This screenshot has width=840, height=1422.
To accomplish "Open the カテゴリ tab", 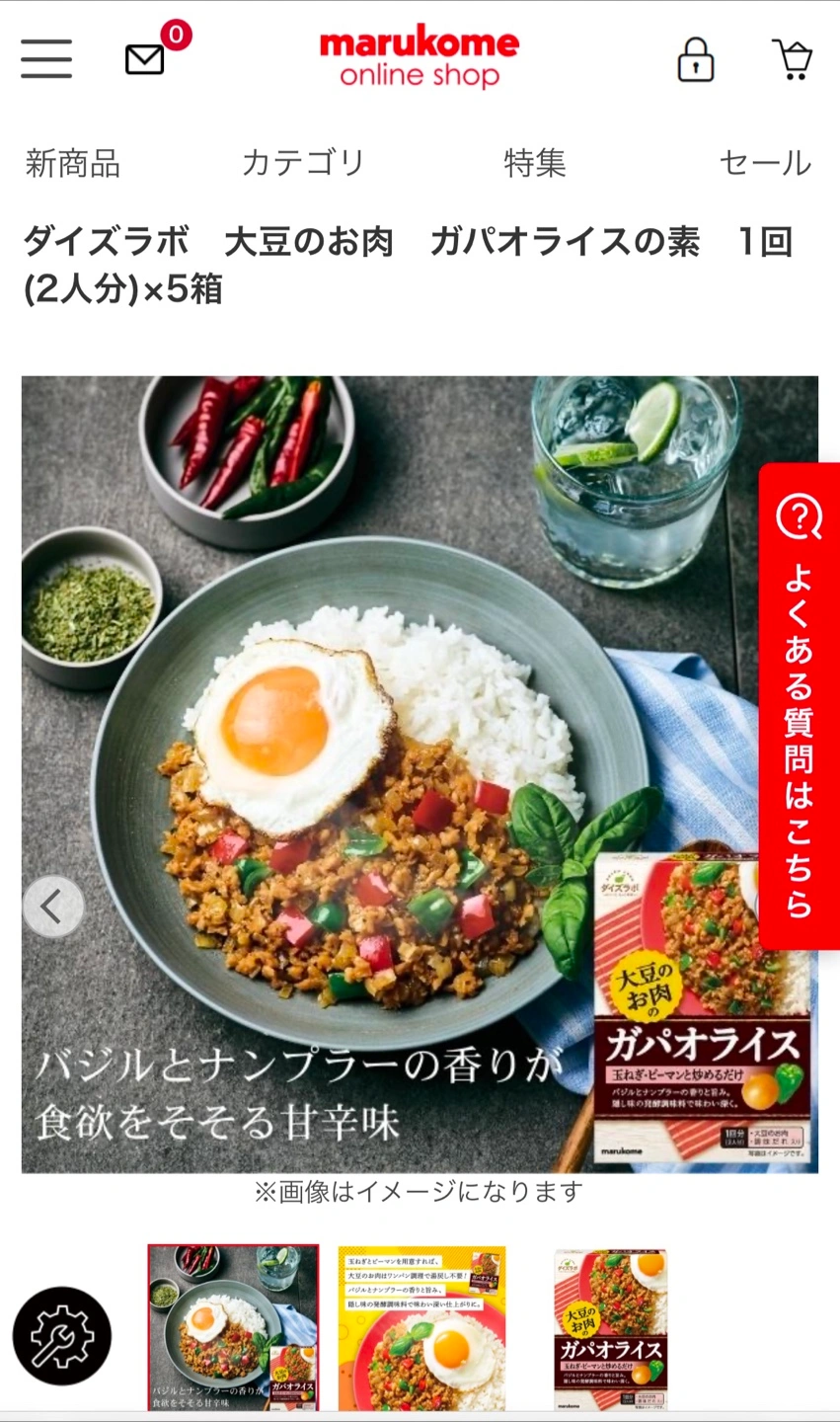I will [303, 163].
